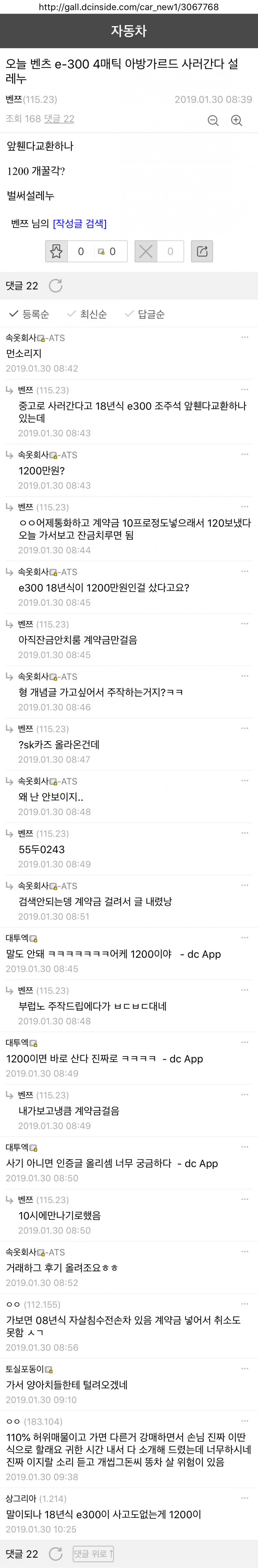Open options for the 1200만원? reply
The image size is (258, 1568).
click(x=245, y=454)
